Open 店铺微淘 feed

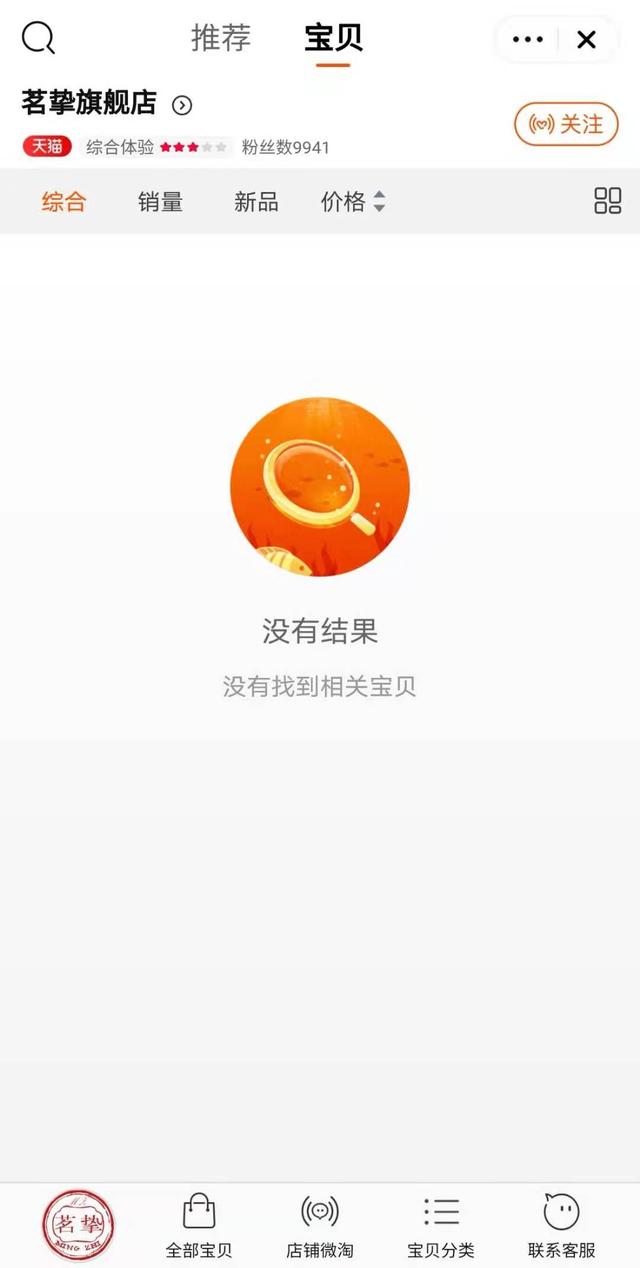pyautogui.click(x=320, y=1226)
